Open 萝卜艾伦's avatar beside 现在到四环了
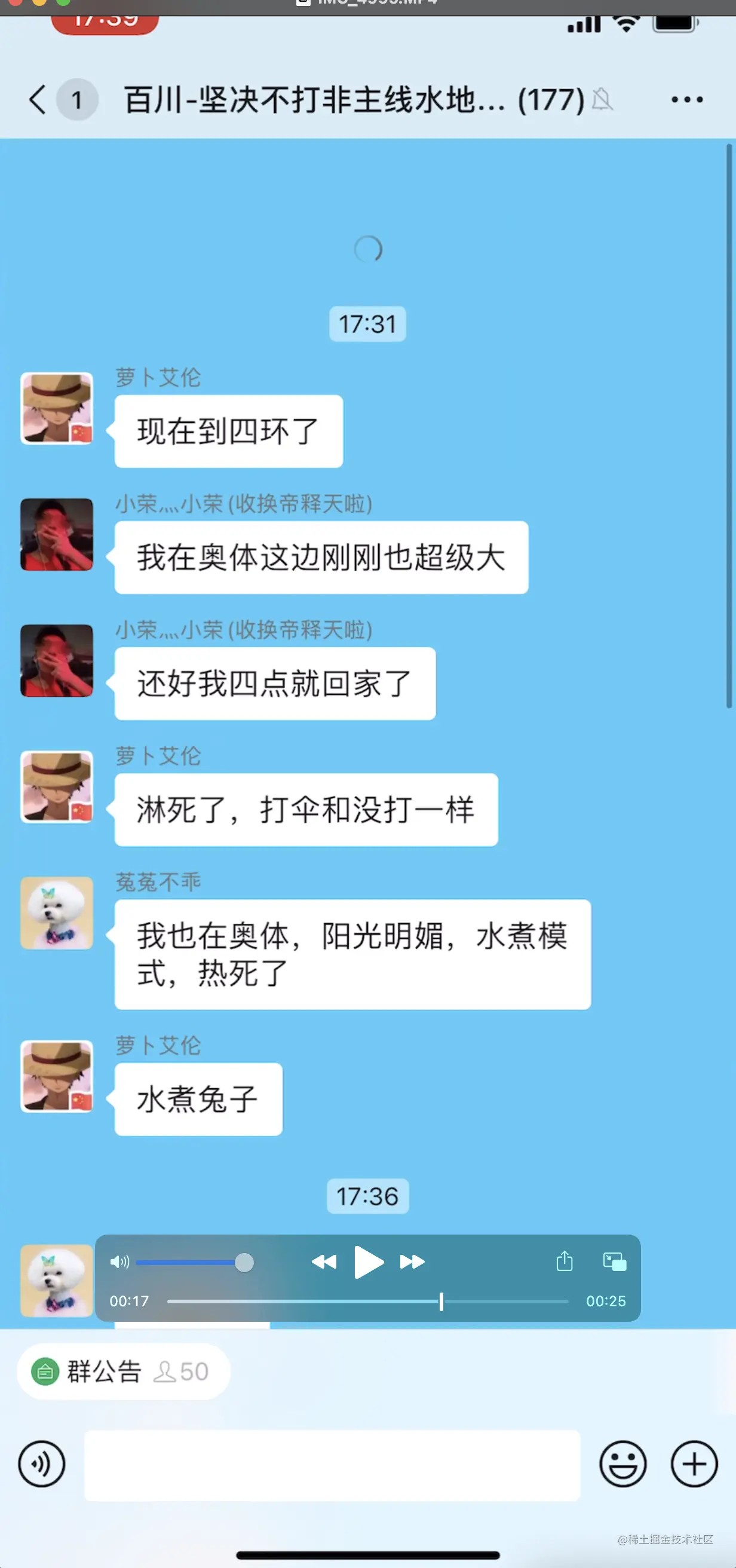The height and width of the screenshot is (1568, 736). click(x=57, y=409)
